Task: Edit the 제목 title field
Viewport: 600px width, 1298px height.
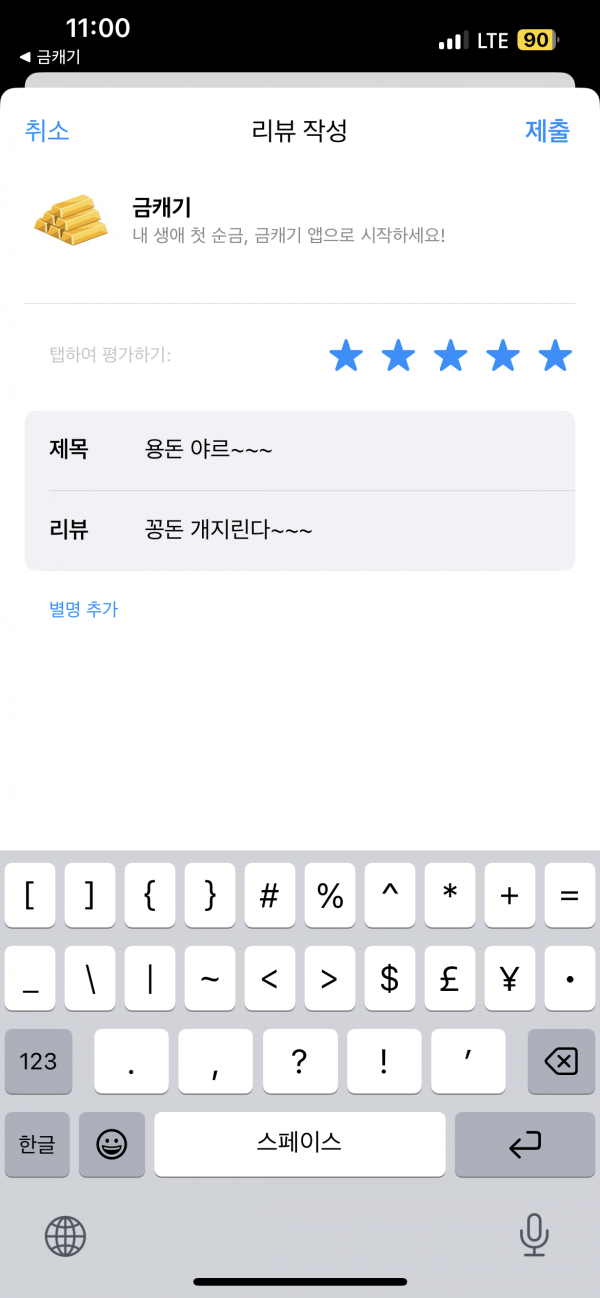Action: pyautogui.click(x=300, y=450)
